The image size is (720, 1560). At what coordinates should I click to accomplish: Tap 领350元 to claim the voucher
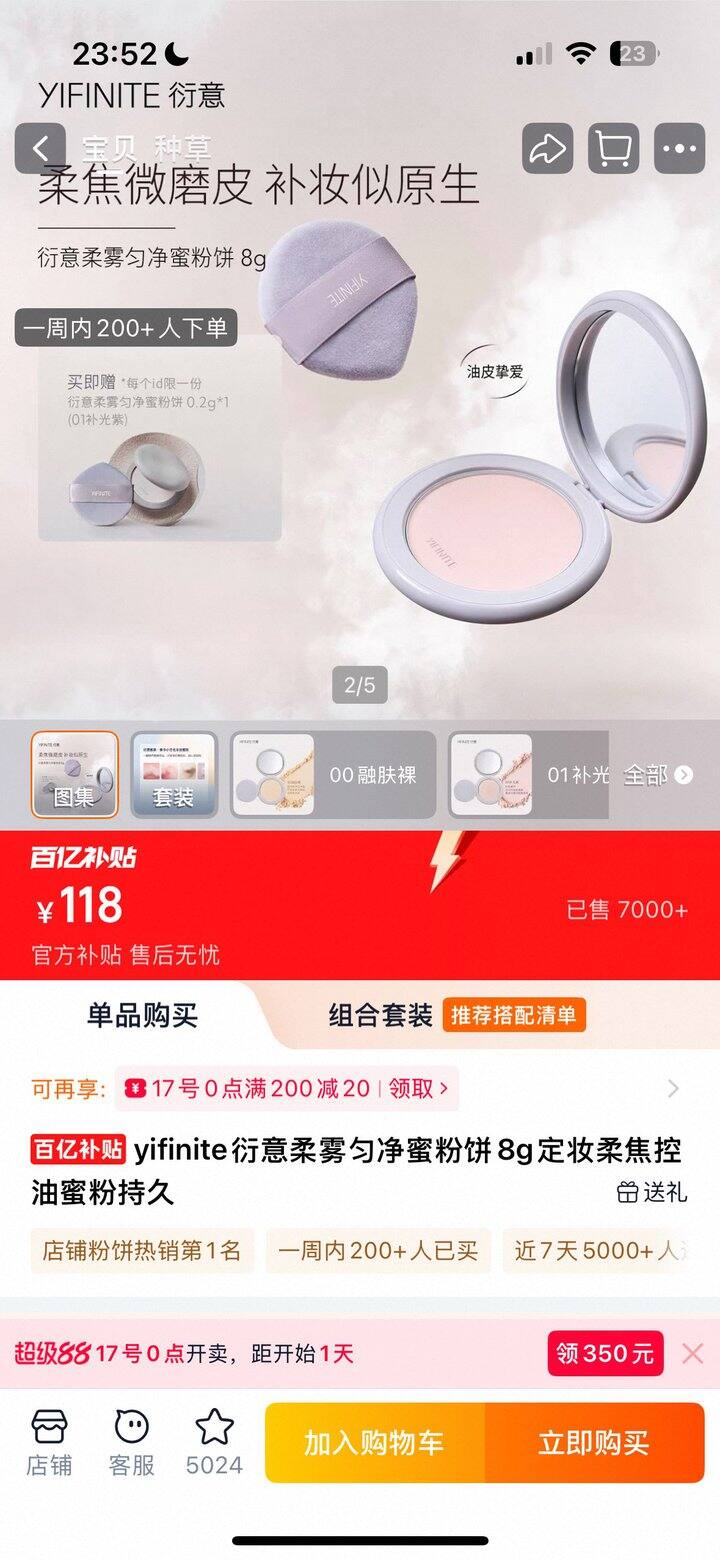(x=605, y=1353)
